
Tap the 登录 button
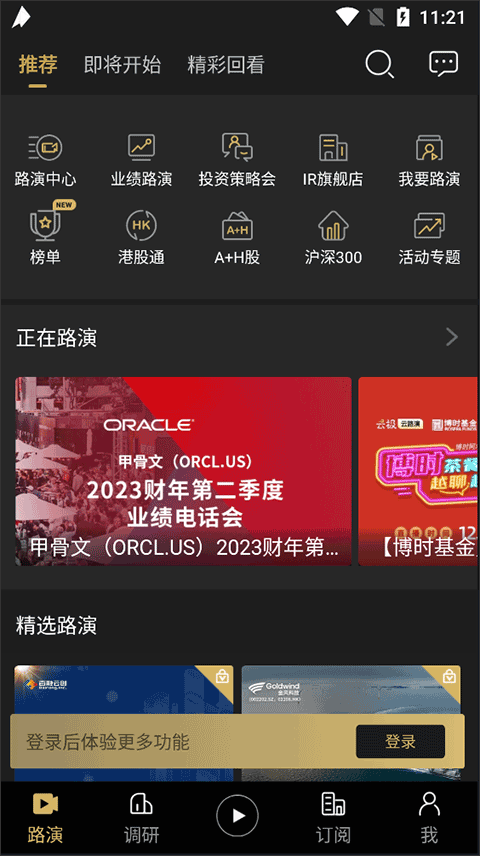[x=400, y=741]
